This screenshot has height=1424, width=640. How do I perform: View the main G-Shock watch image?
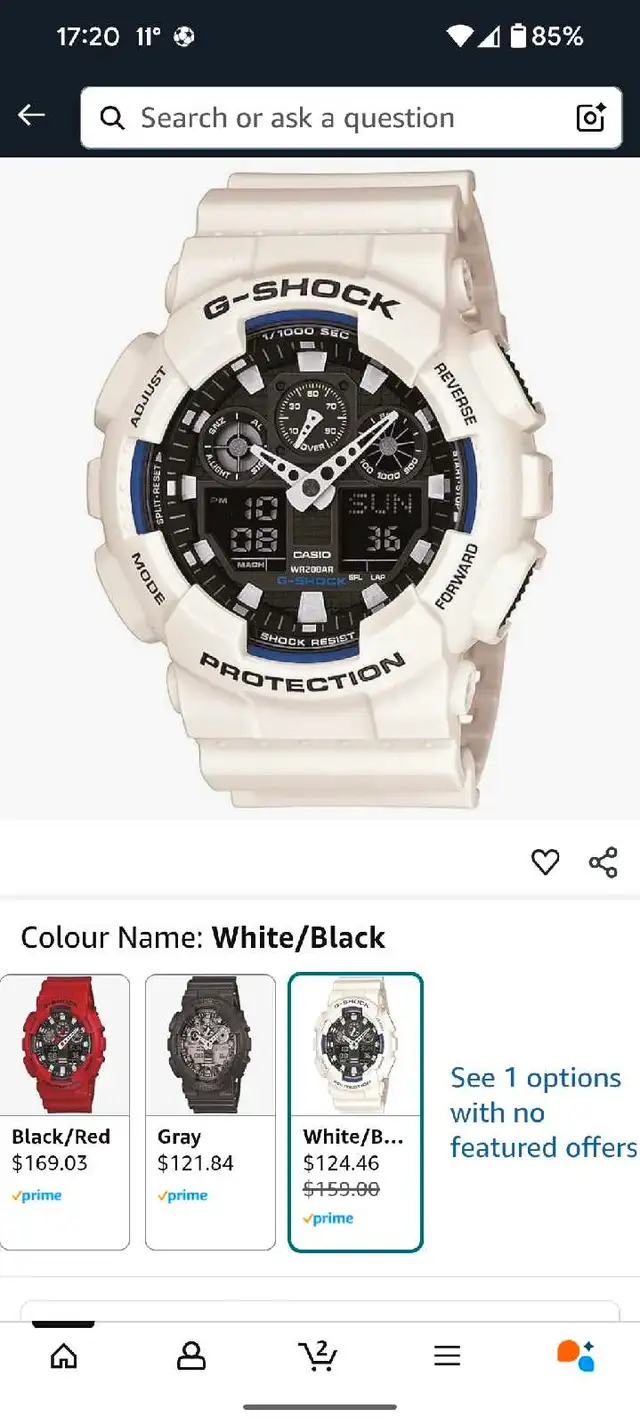(320, 490)
